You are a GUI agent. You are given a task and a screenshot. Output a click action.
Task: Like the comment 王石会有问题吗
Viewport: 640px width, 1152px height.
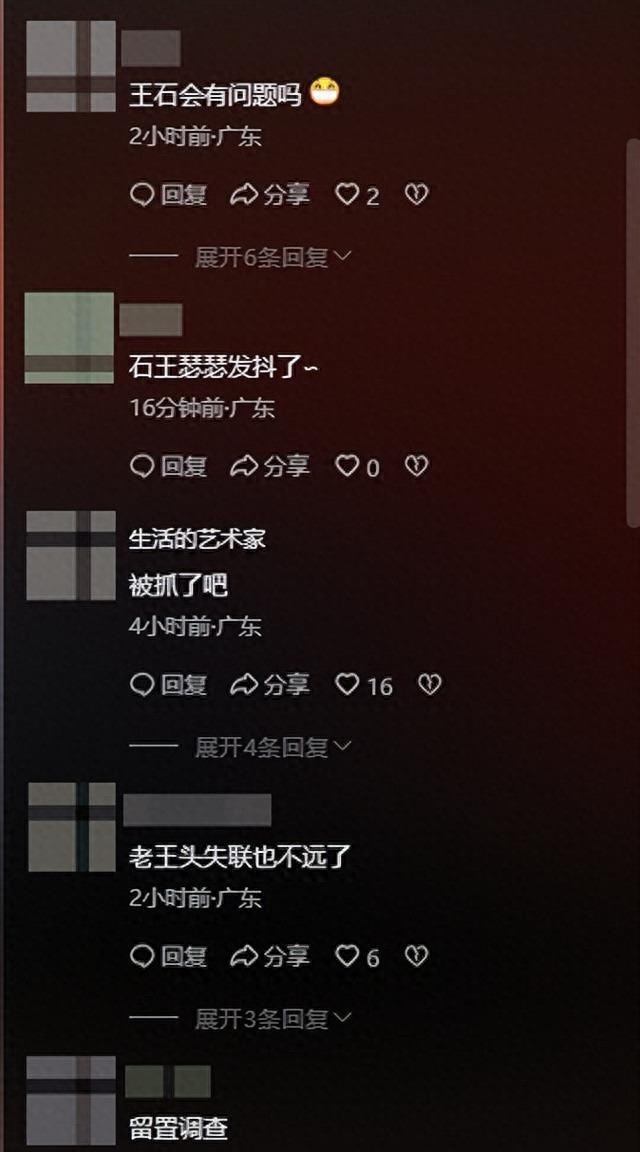pos(347,195)
